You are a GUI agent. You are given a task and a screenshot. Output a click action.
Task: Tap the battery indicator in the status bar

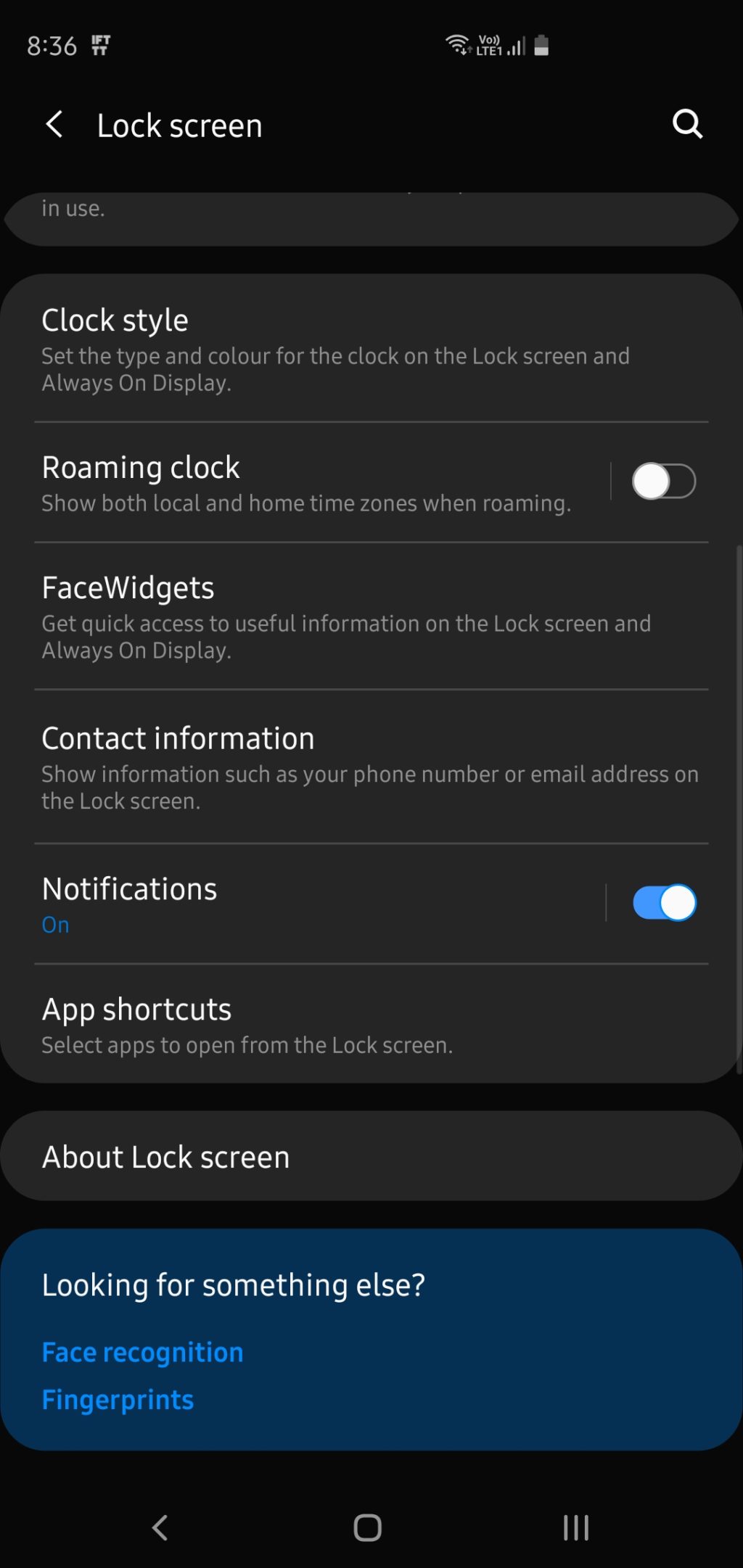(x=541, y=45)
